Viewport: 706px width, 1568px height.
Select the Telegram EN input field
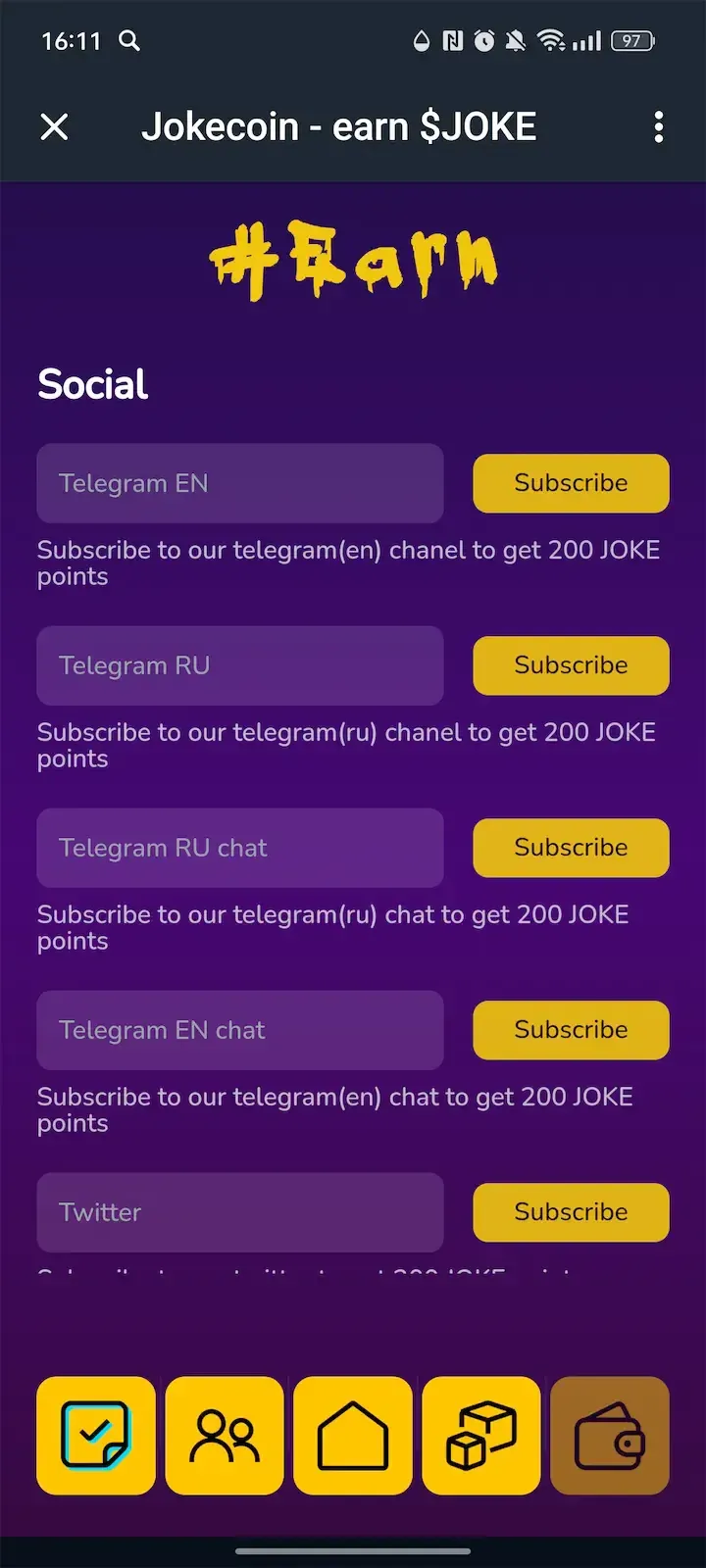239,482
